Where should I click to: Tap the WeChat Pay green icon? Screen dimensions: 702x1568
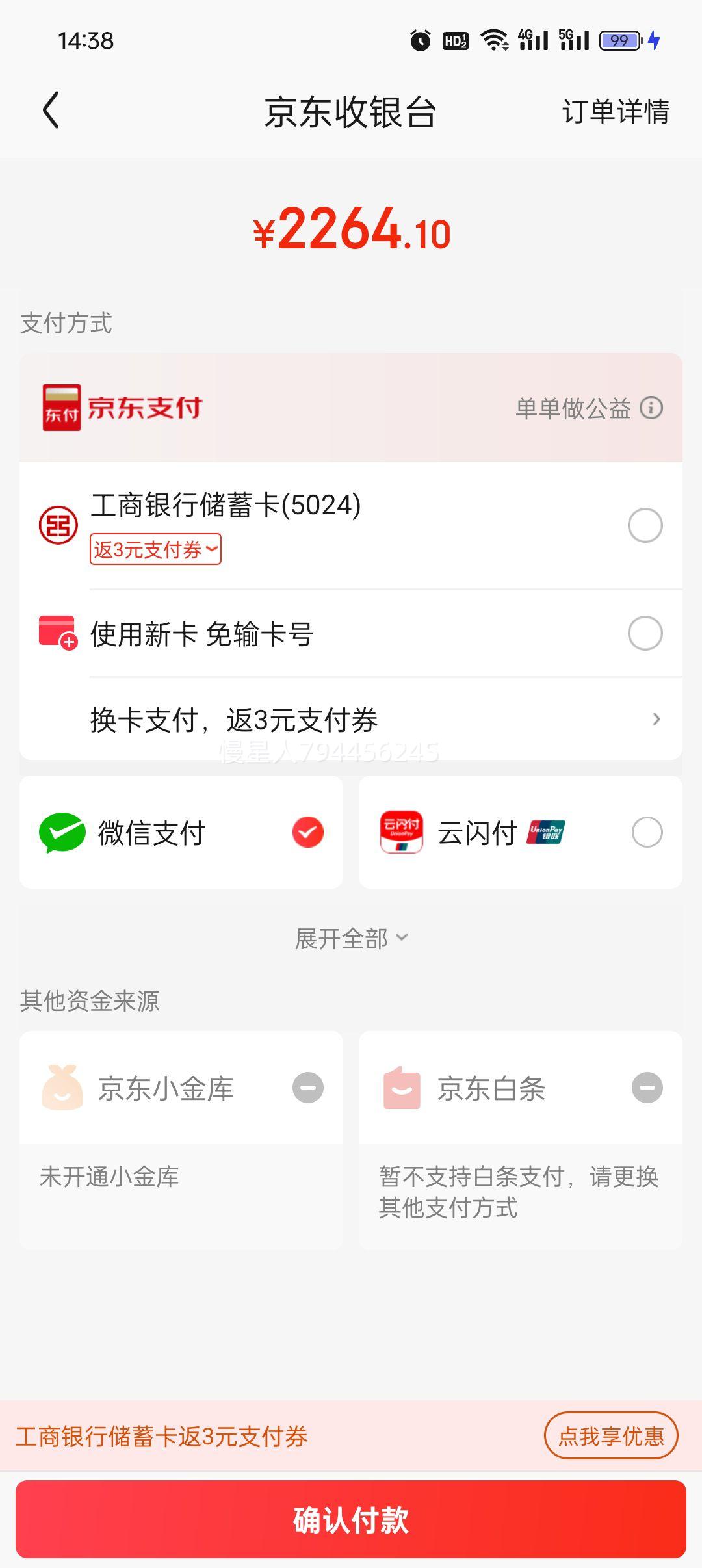63,833
